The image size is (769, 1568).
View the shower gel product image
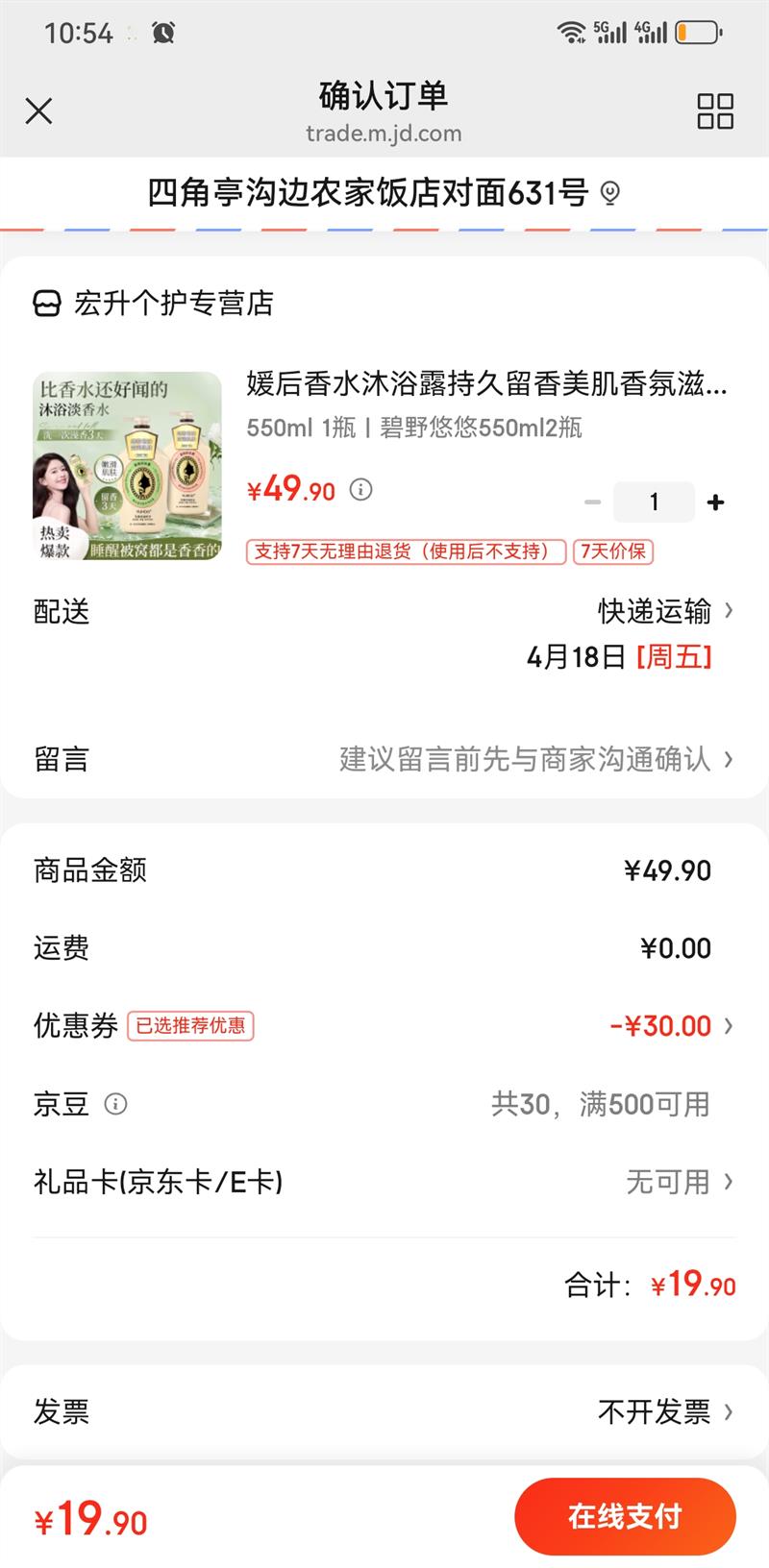tap(127, 466)
